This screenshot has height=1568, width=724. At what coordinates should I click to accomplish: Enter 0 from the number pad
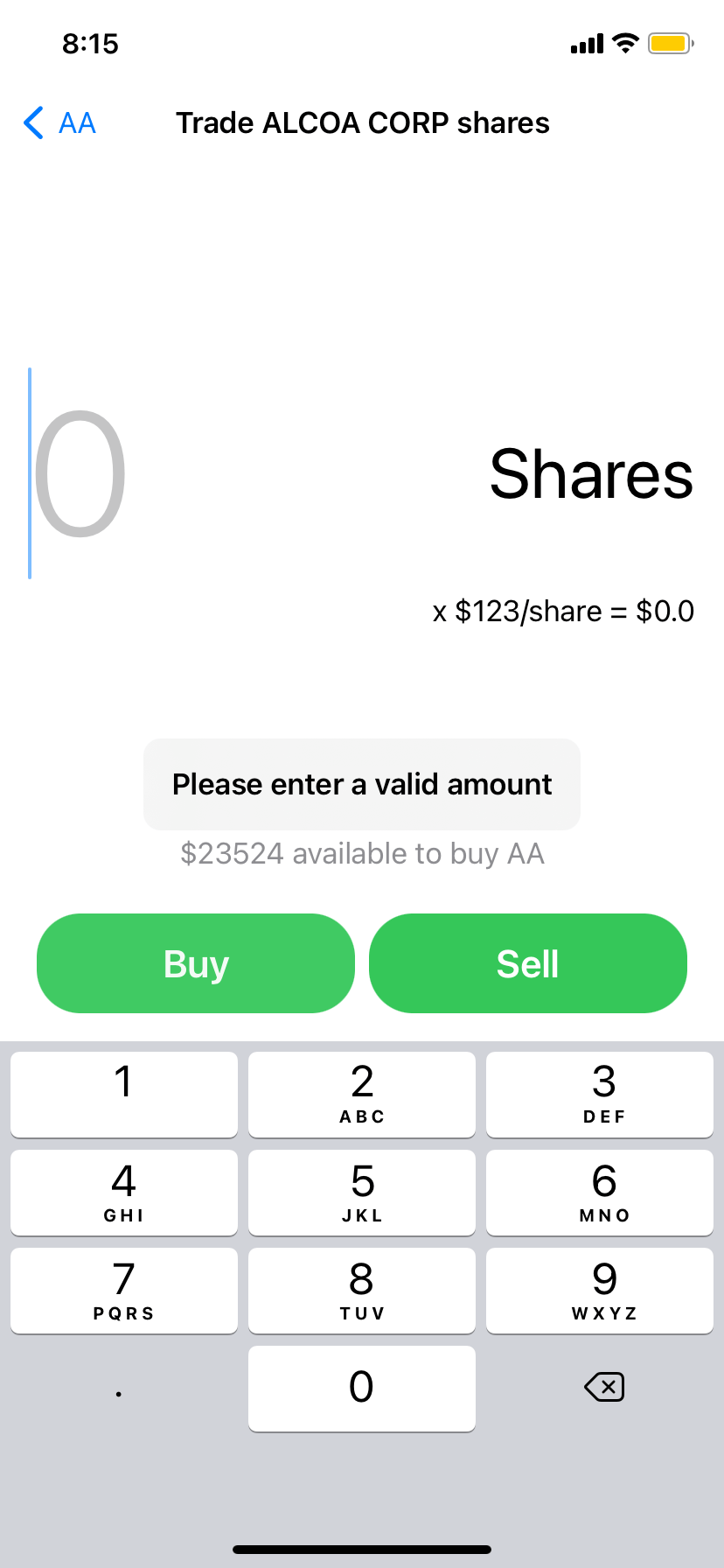pyautogui.click(x=362, y=1388)
